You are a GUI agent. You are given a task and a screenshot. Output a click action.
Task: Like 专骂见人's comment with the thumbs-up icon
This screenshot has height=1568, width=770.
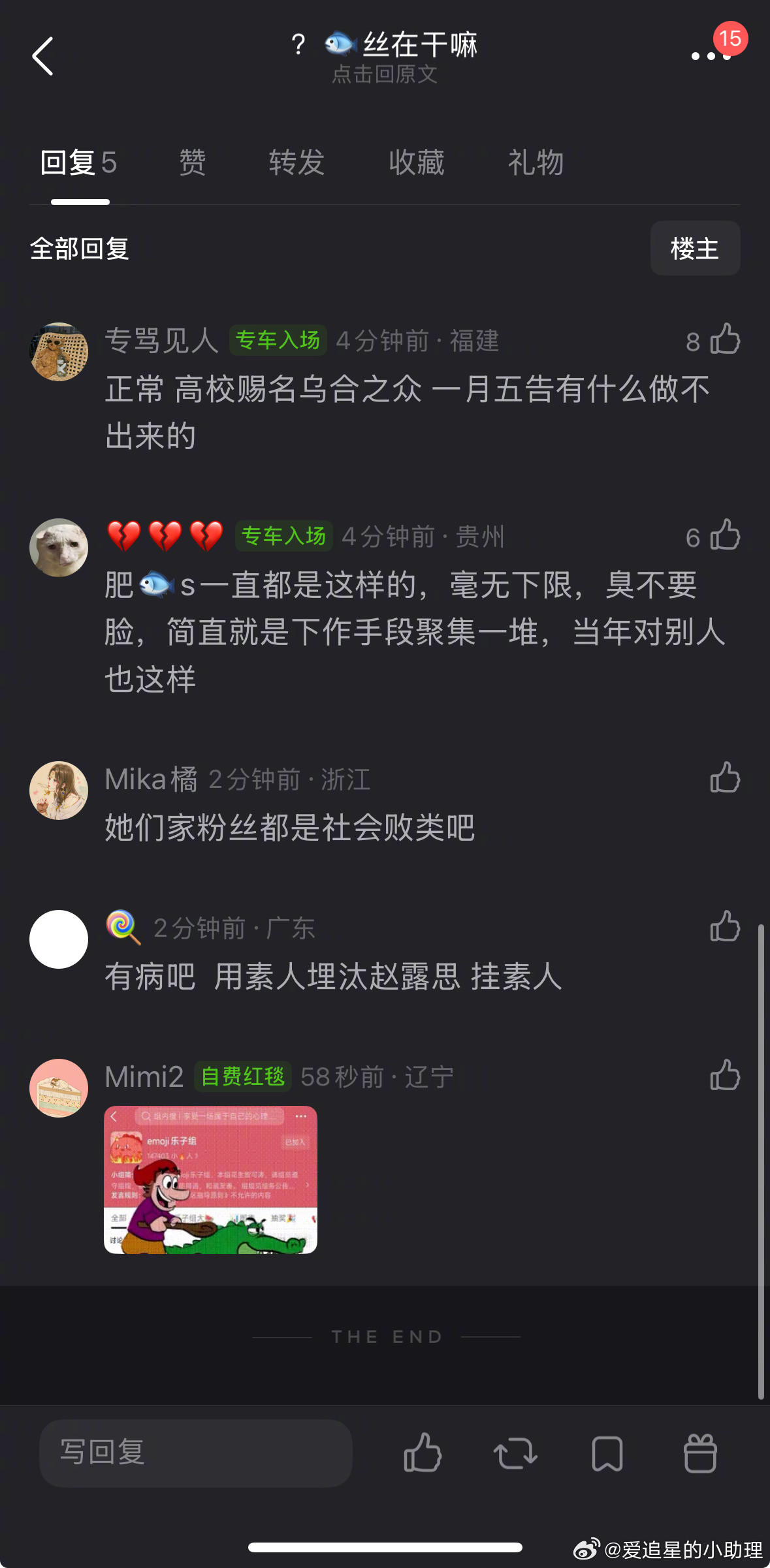[725, 340]
